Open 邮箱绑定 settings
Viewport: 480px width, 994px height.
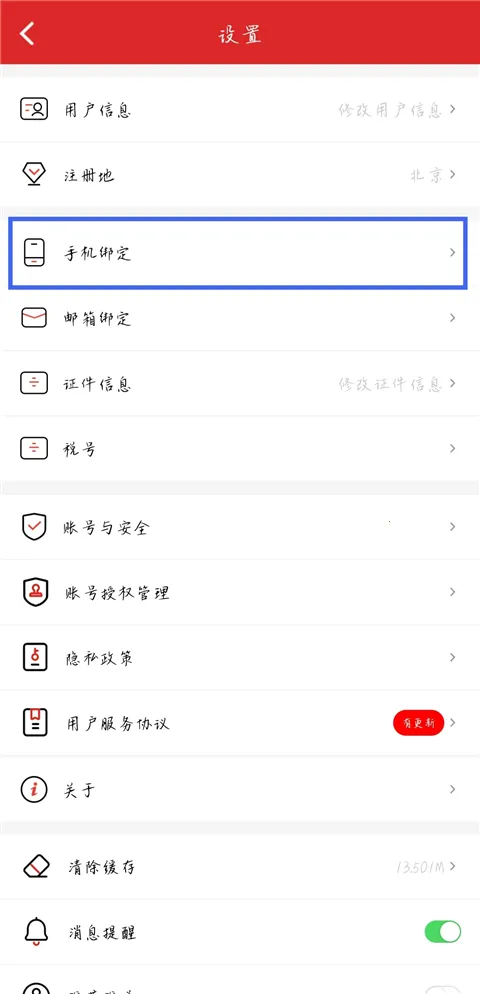[x=240, y=318]
